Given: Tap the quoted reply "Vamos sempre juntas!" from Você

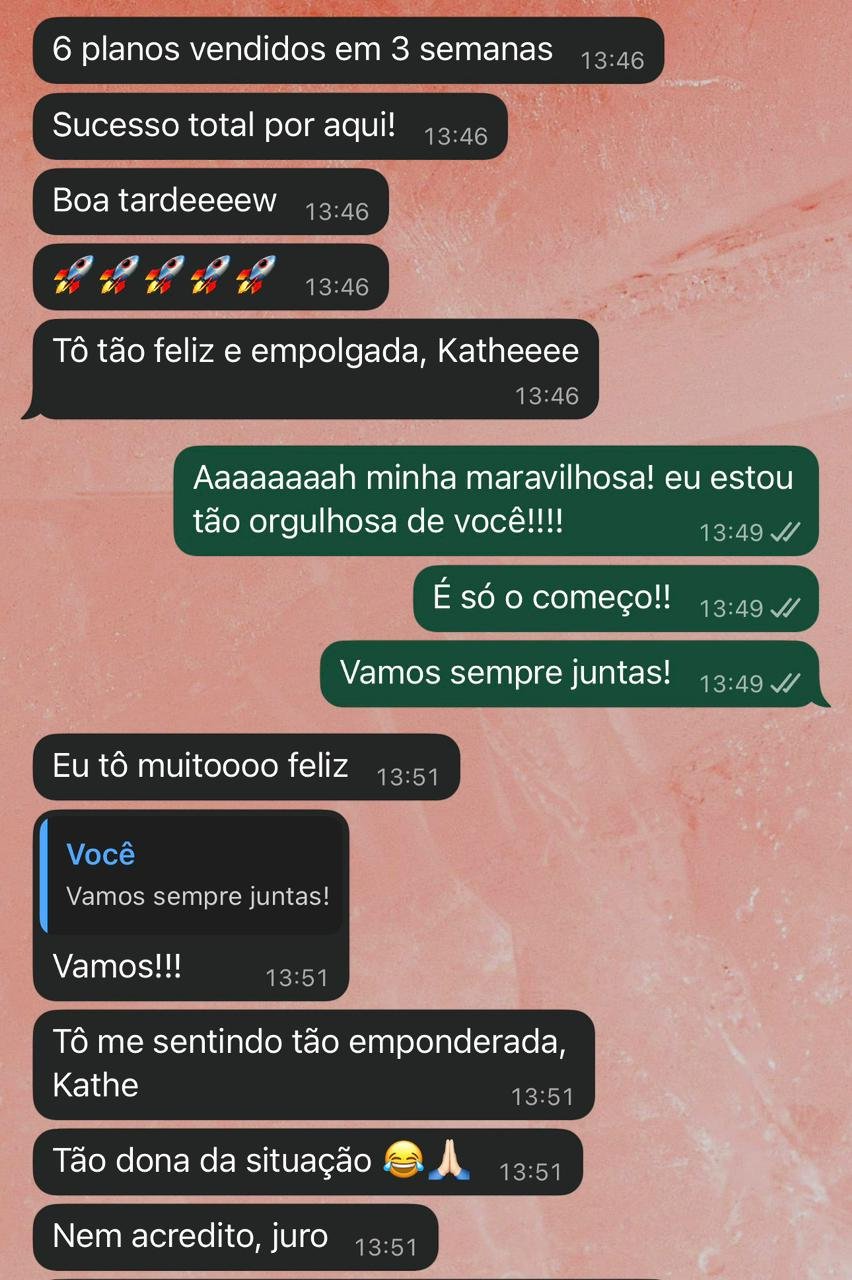Looking at the screenshot, I should 192,876.
